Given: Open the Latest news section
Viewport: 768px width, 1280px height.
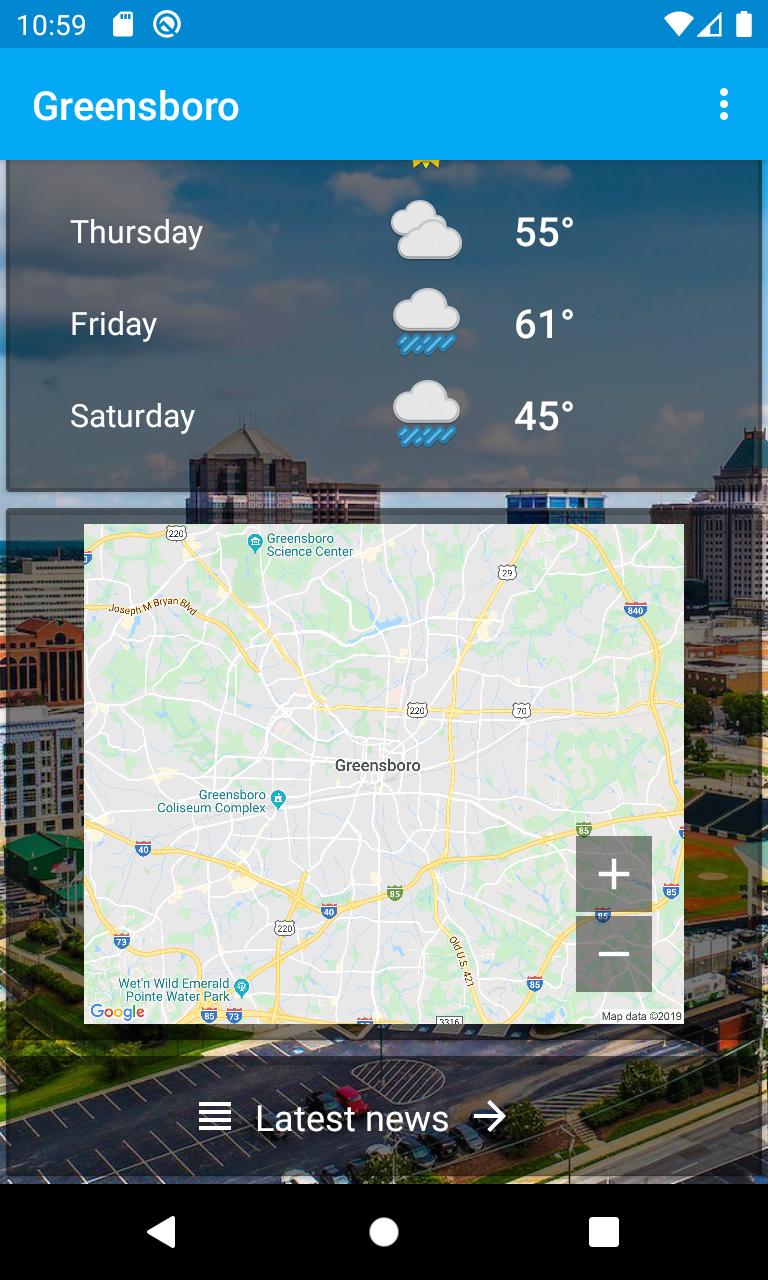Looking at the screenshot, I should pyautogui.click(x=353, y=1118).
